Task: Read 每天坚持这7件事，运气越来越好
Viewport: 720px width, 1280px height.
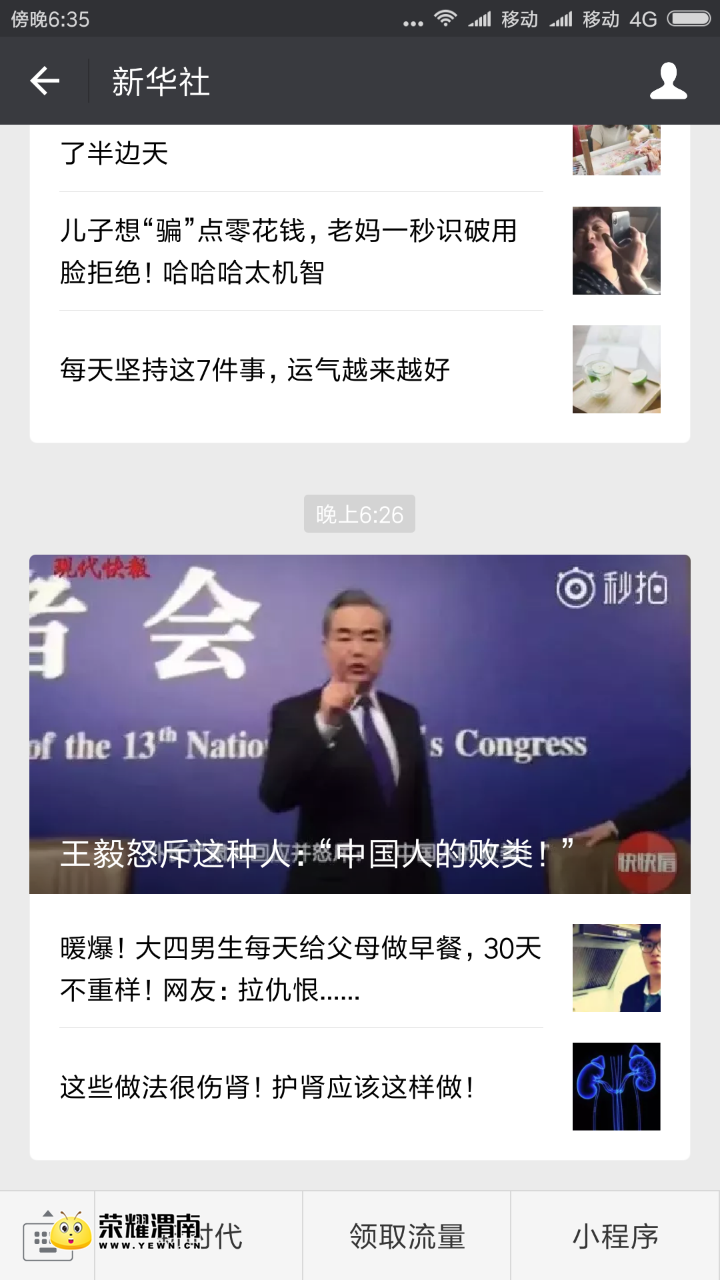Action: click(300, 370)
